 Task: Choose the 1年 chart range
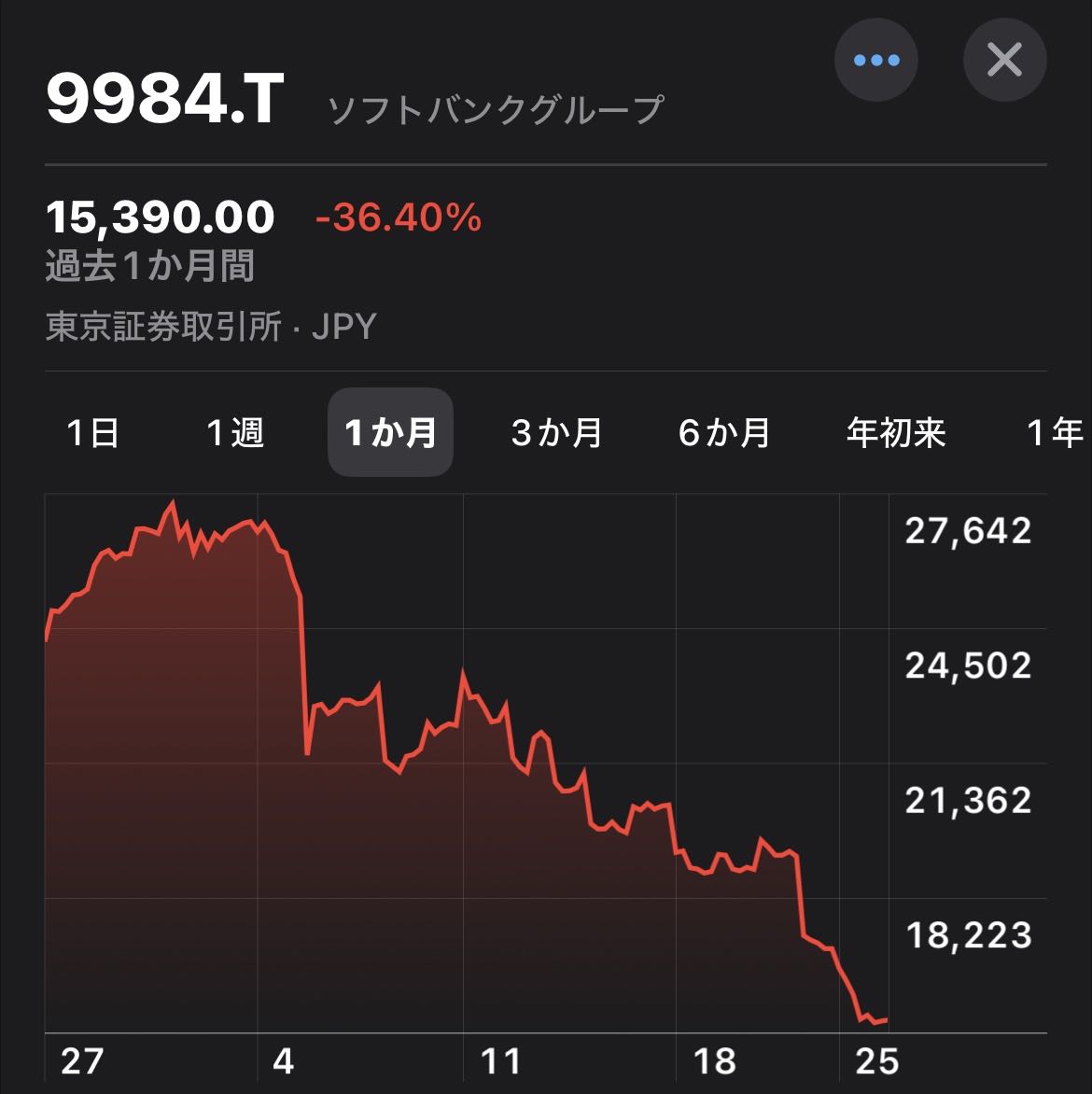tap(1055, 433)
